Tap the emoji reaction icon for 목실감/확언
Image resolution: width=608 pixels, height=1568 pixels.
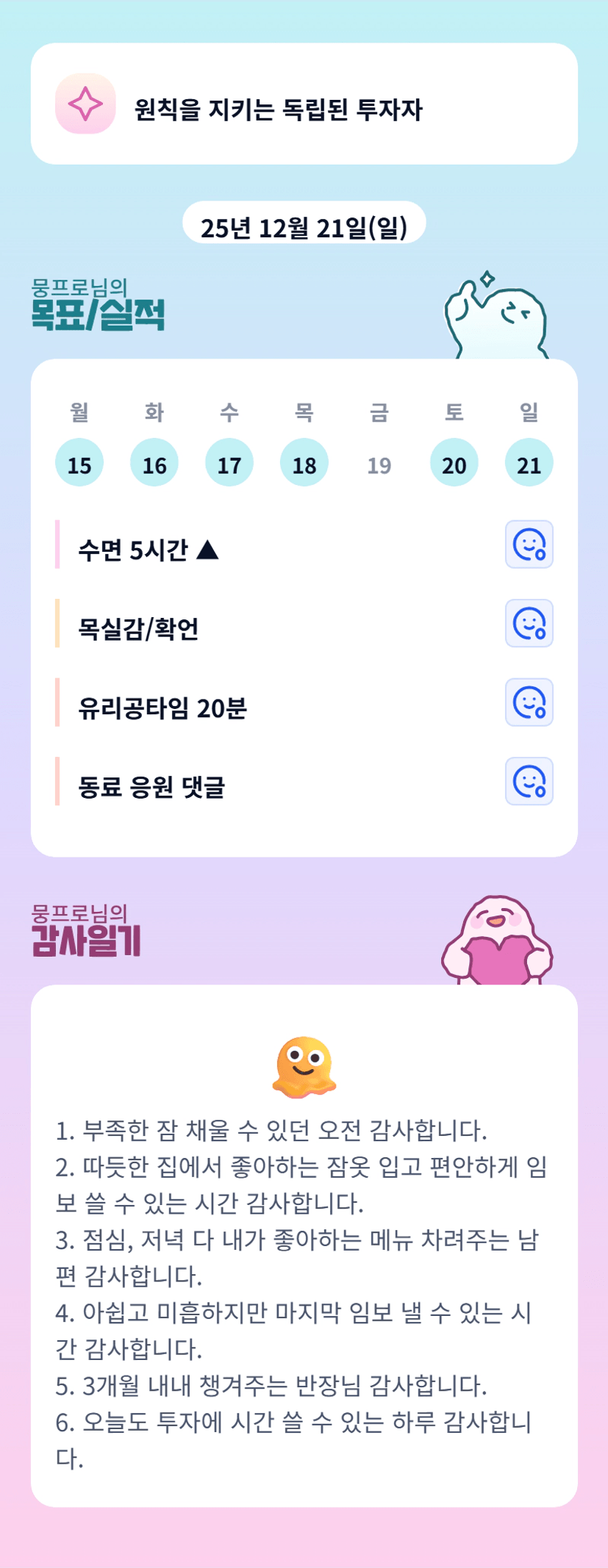pyautogui.click(x=529, y=623)
